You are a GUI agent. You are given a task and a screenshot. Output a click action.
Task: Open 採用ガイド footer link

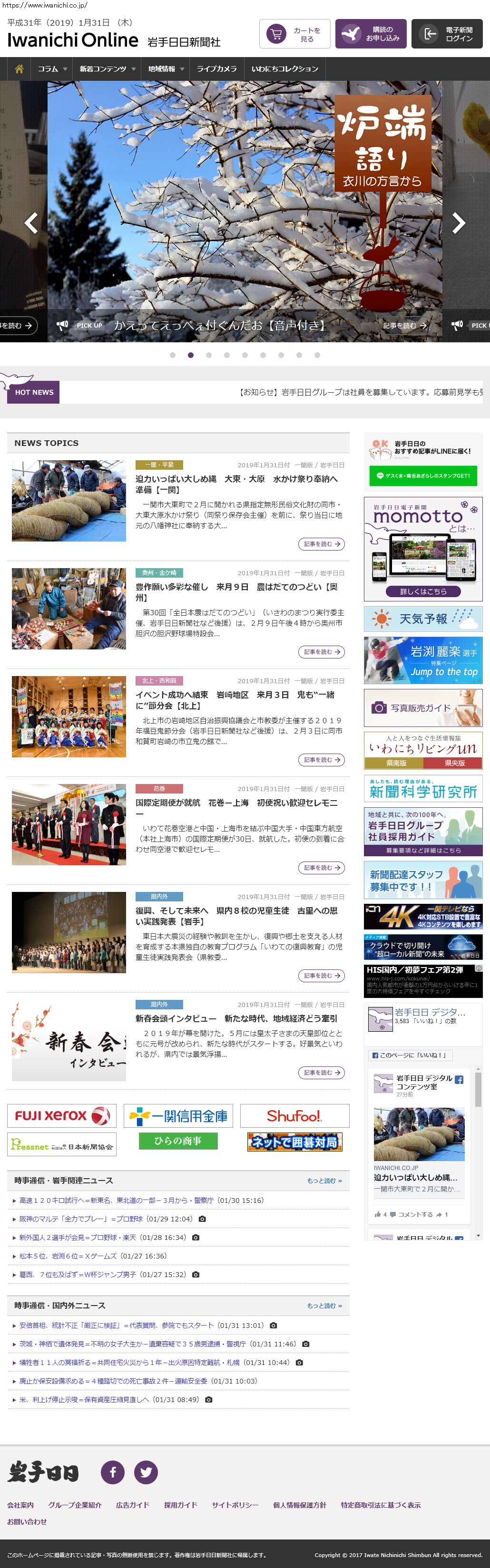(180, 1505)
